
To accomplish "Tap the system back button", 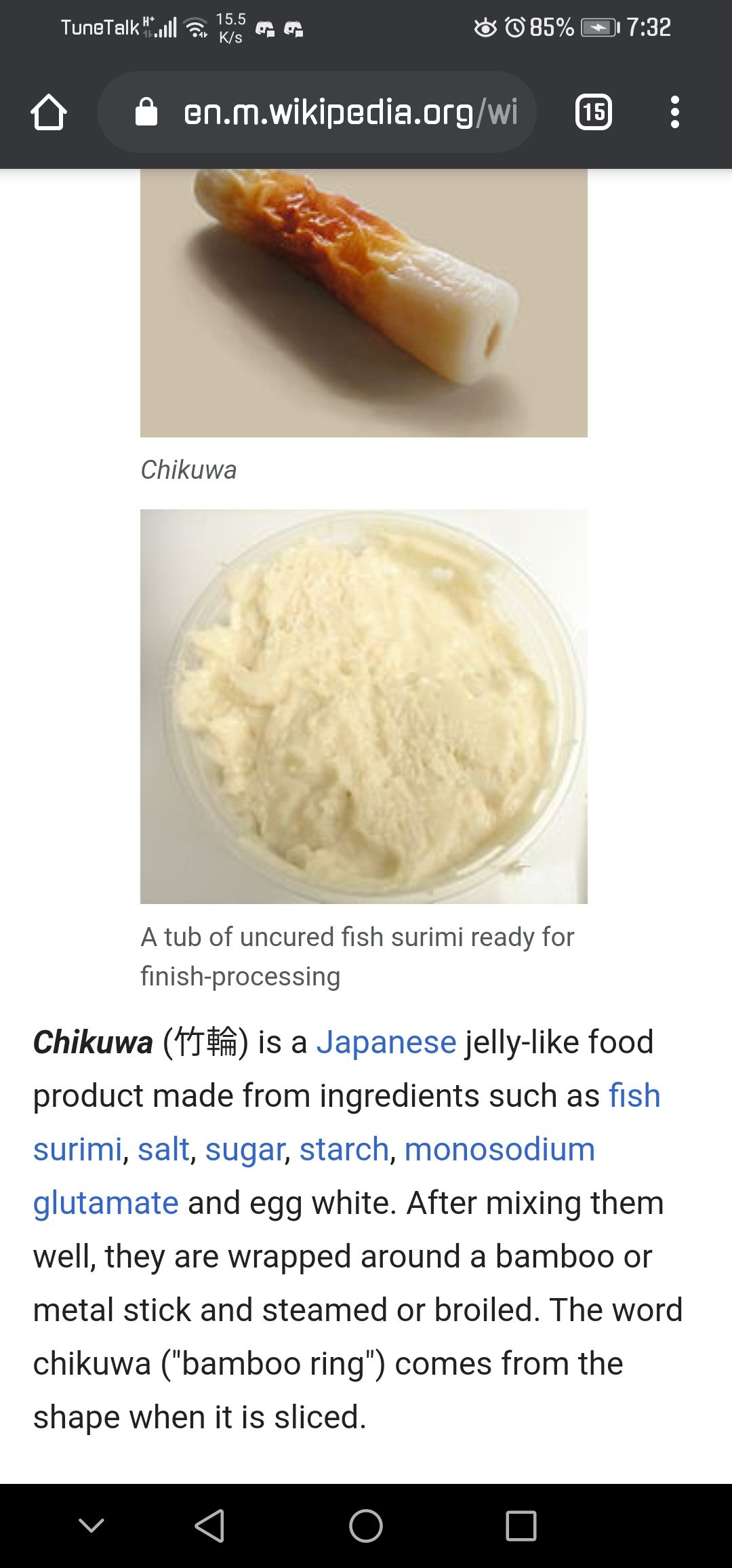I will click(x=209, y=1526).
